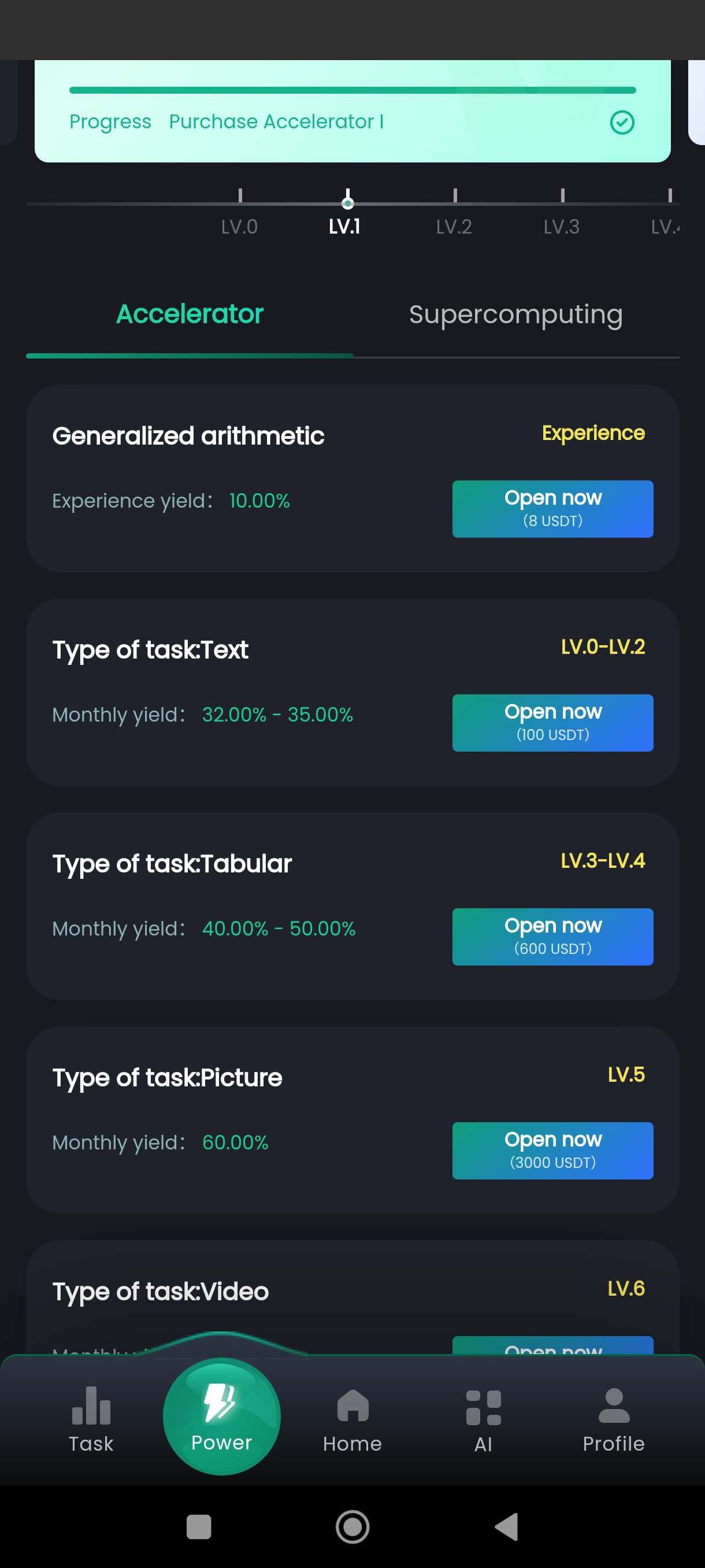The image size is (705, 1568).
Task: Tap the system back button
Action: [x=506, y=1526]
